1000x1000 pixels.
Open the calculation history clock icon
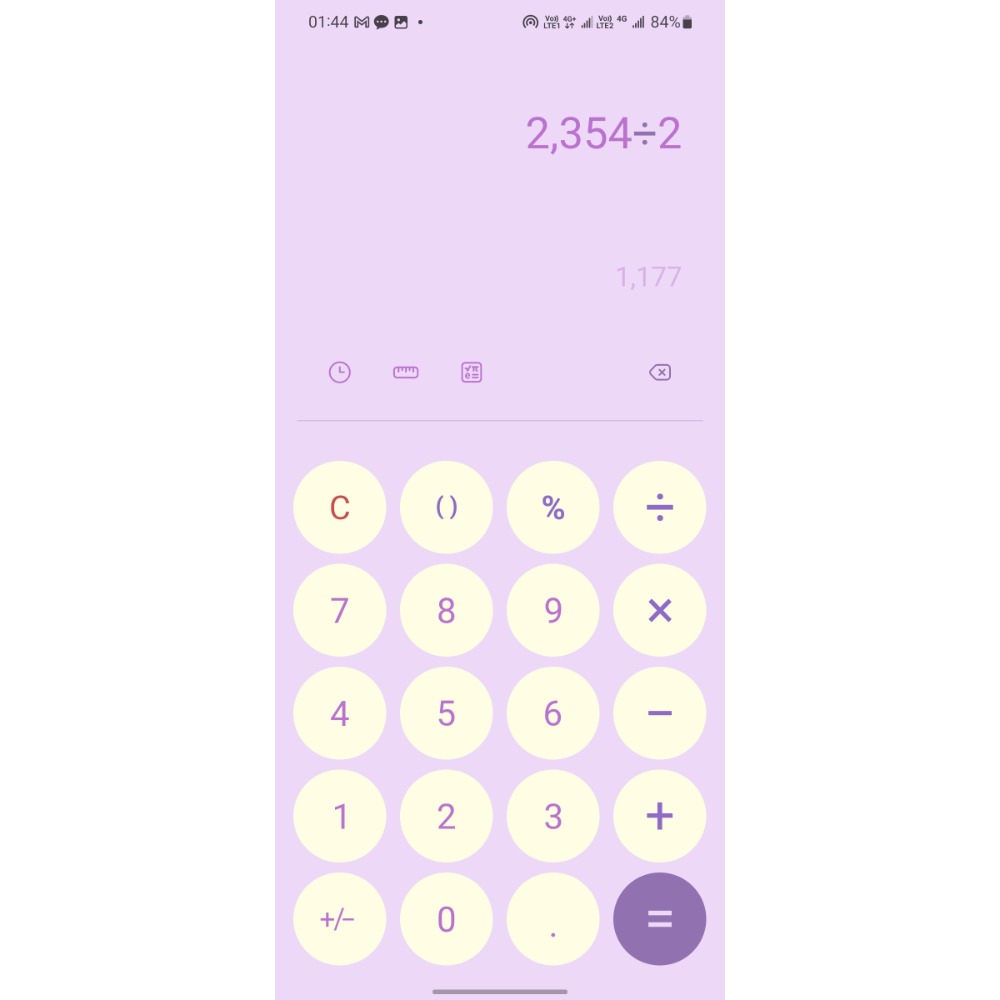coord(340,373)
